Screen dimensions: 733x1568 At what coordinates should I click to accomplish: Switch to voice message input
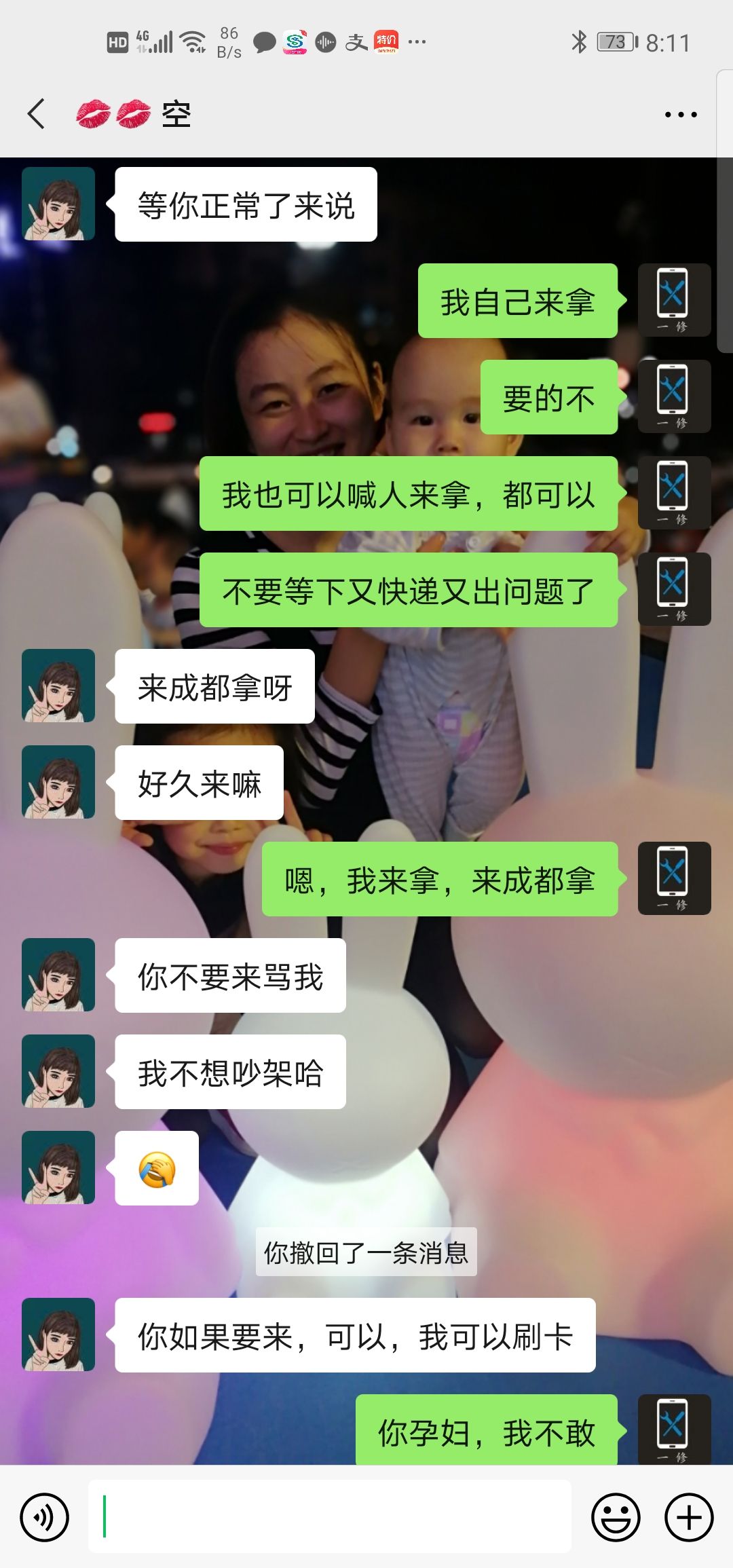click(x=44, y=1517)
